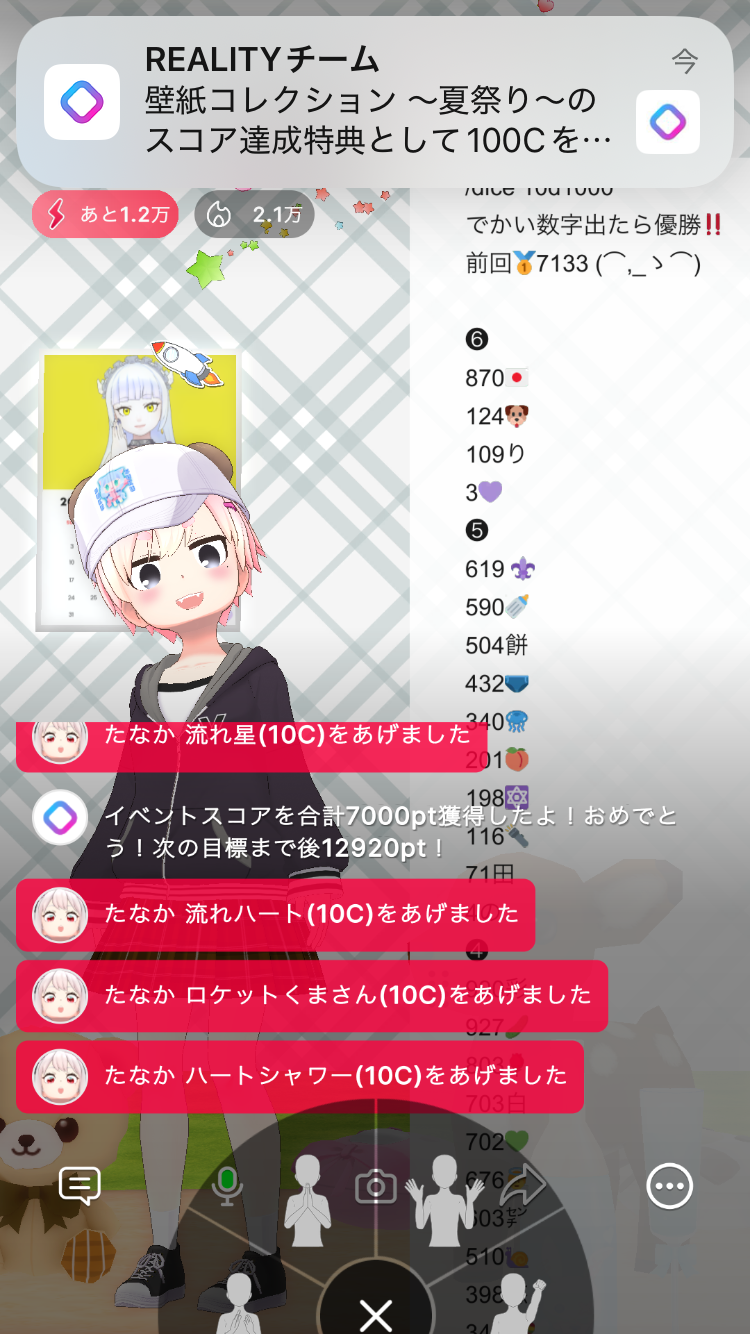
Task: Toggle the microphone icon
Action: 229,1185
